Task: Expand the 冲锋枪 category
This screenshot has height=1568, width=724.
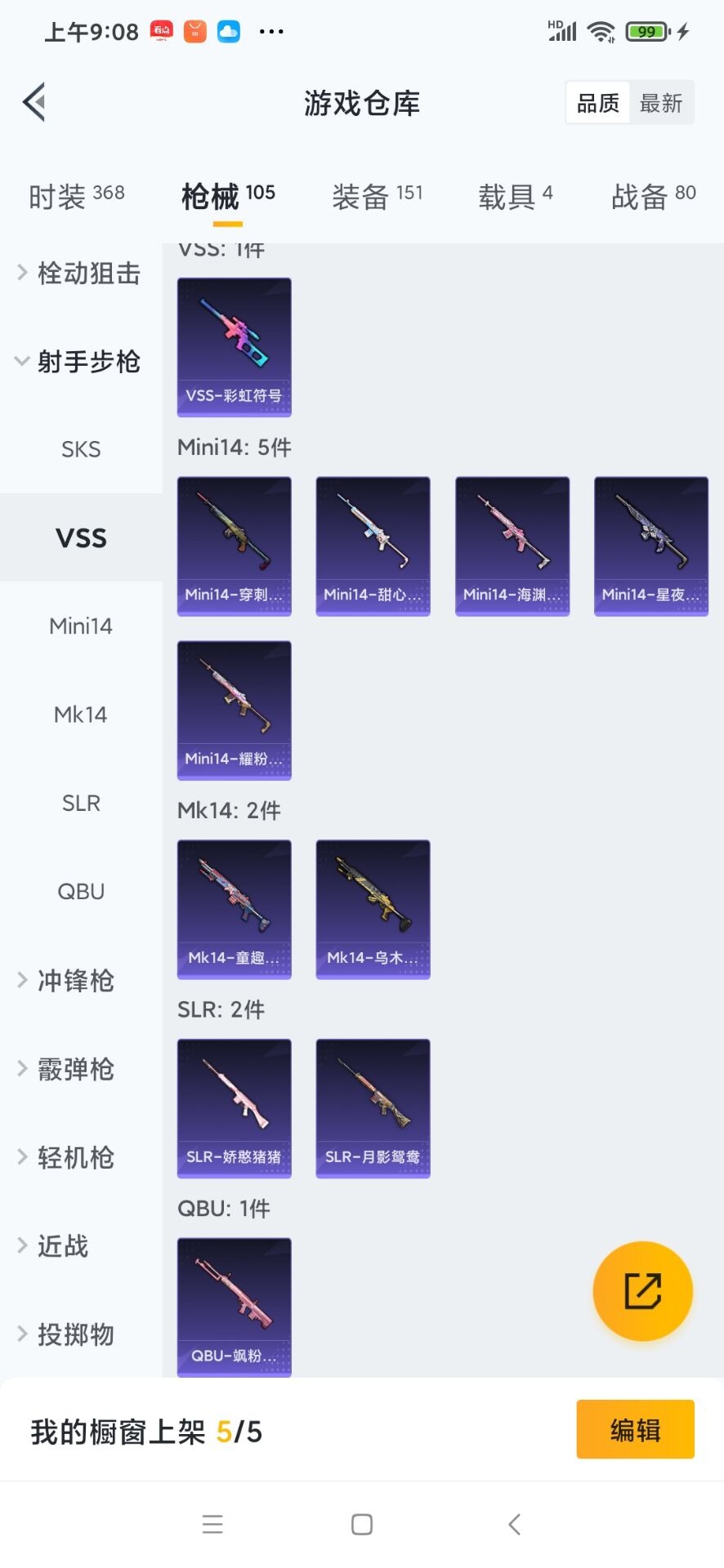Action: (x=75, y=980)
